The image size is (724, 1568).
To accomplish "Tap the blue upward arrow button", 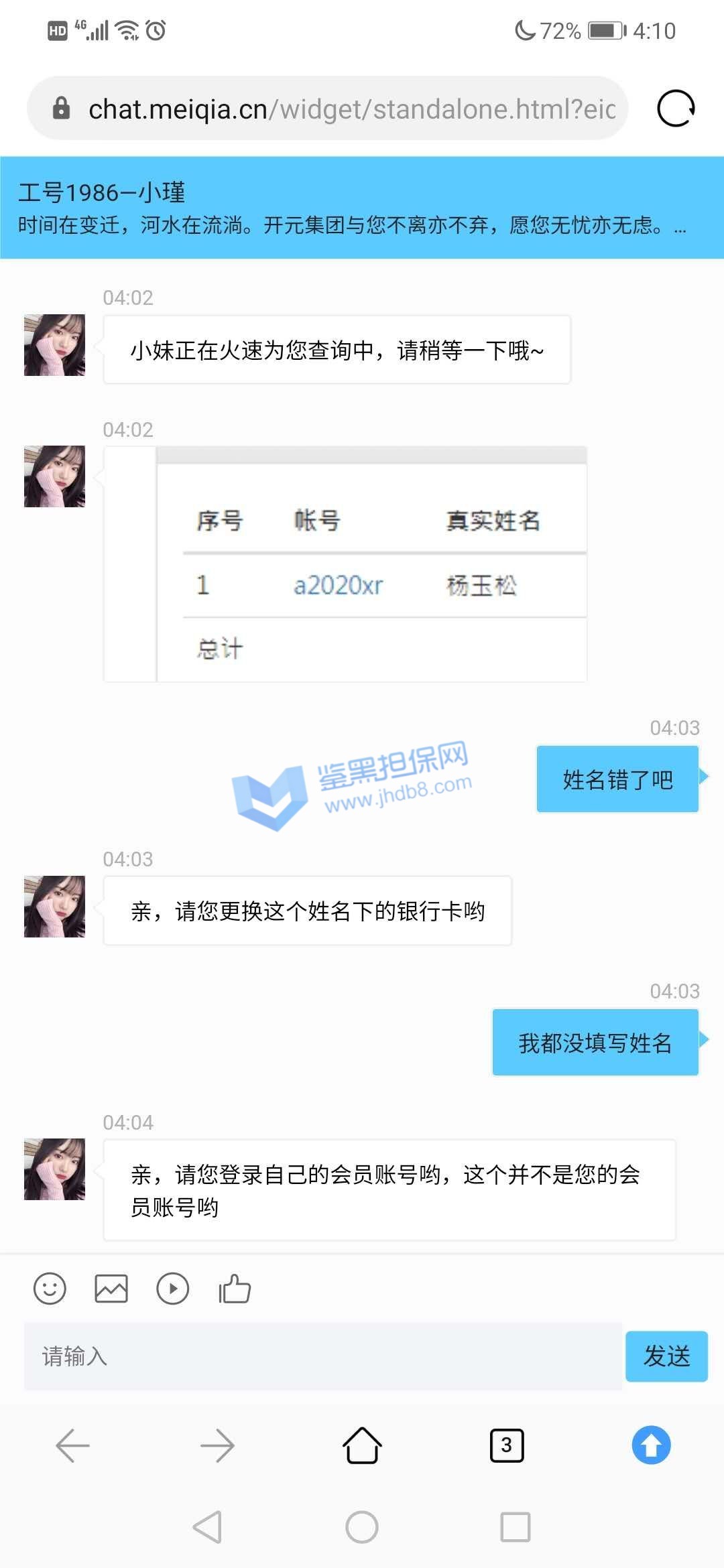I will (651, 1445).
